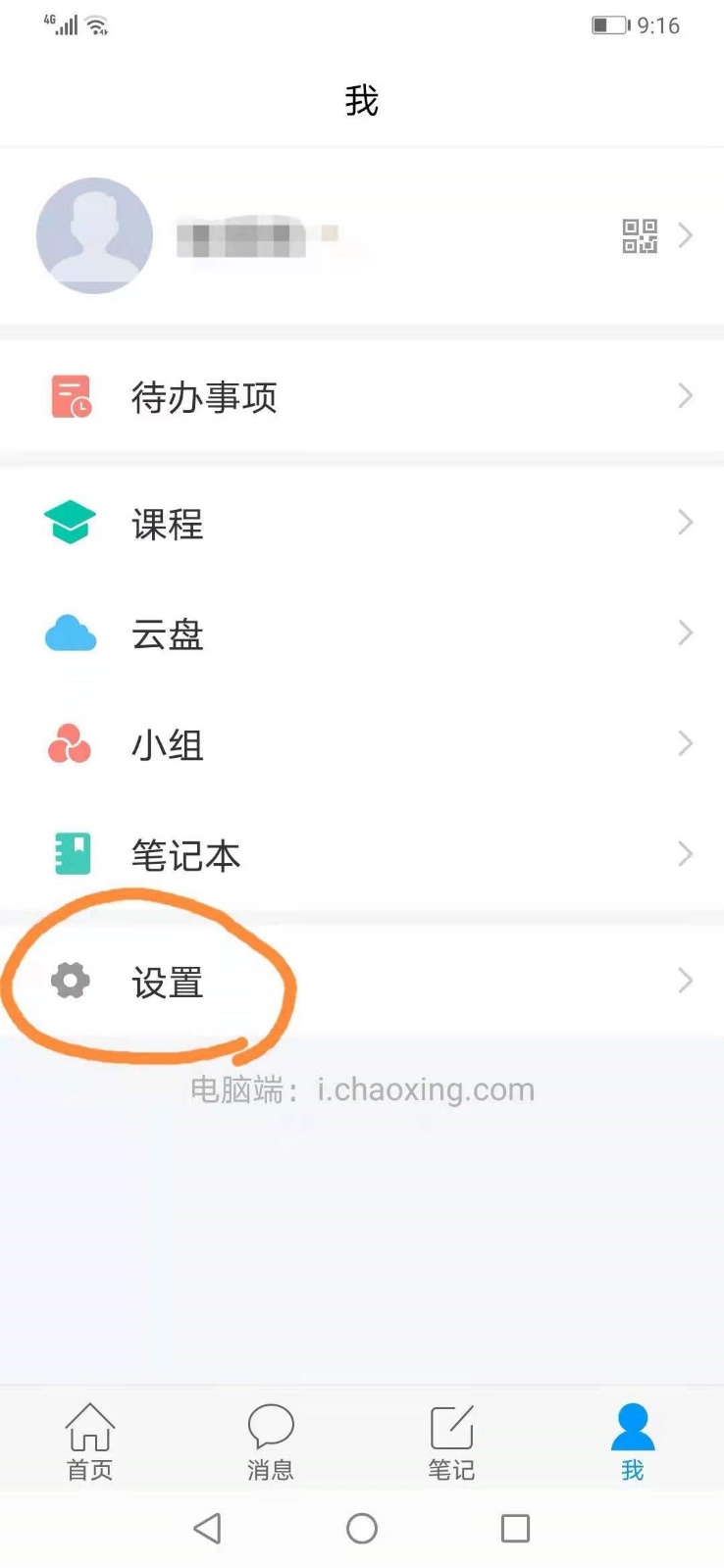This screenshot has height=1568, width=724.
Task: Open the 待办事项 row
Action: (x=361, y=397)
